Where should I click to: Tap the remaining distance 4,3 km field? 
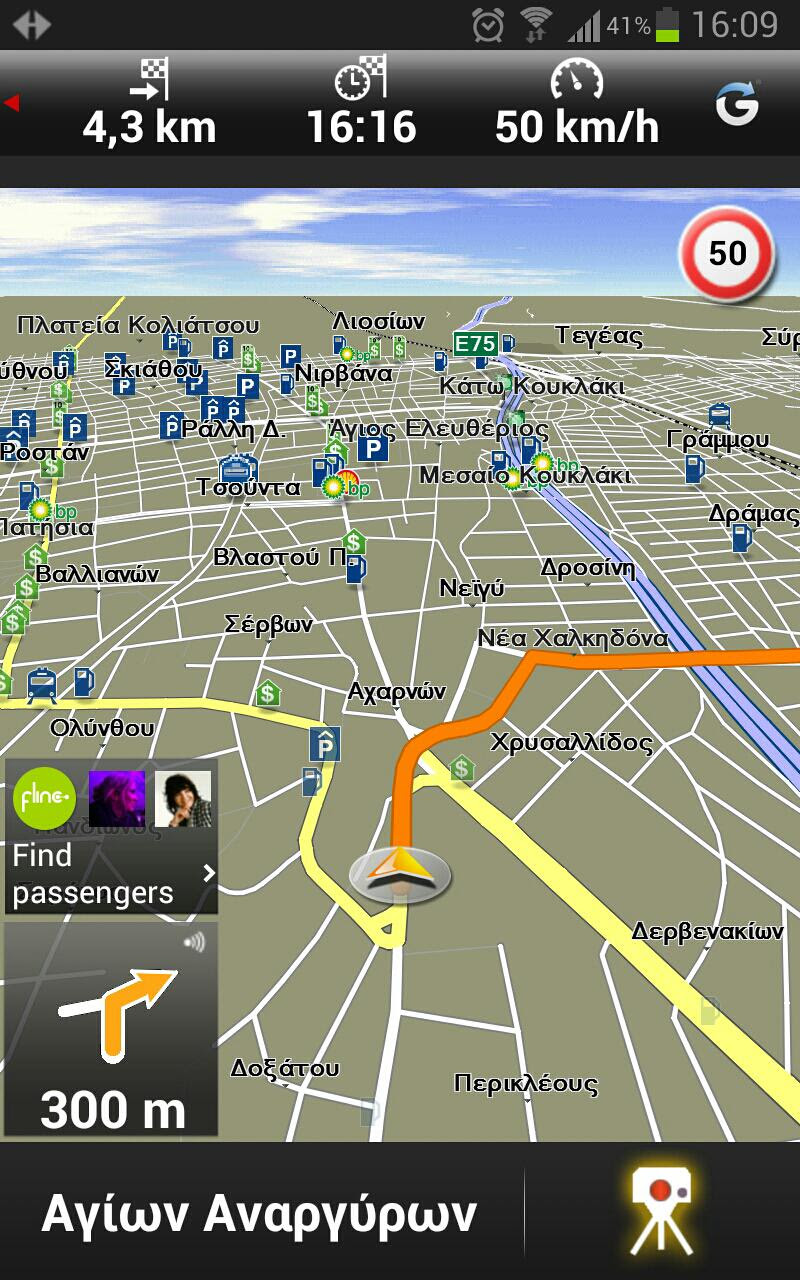[149, 104]
